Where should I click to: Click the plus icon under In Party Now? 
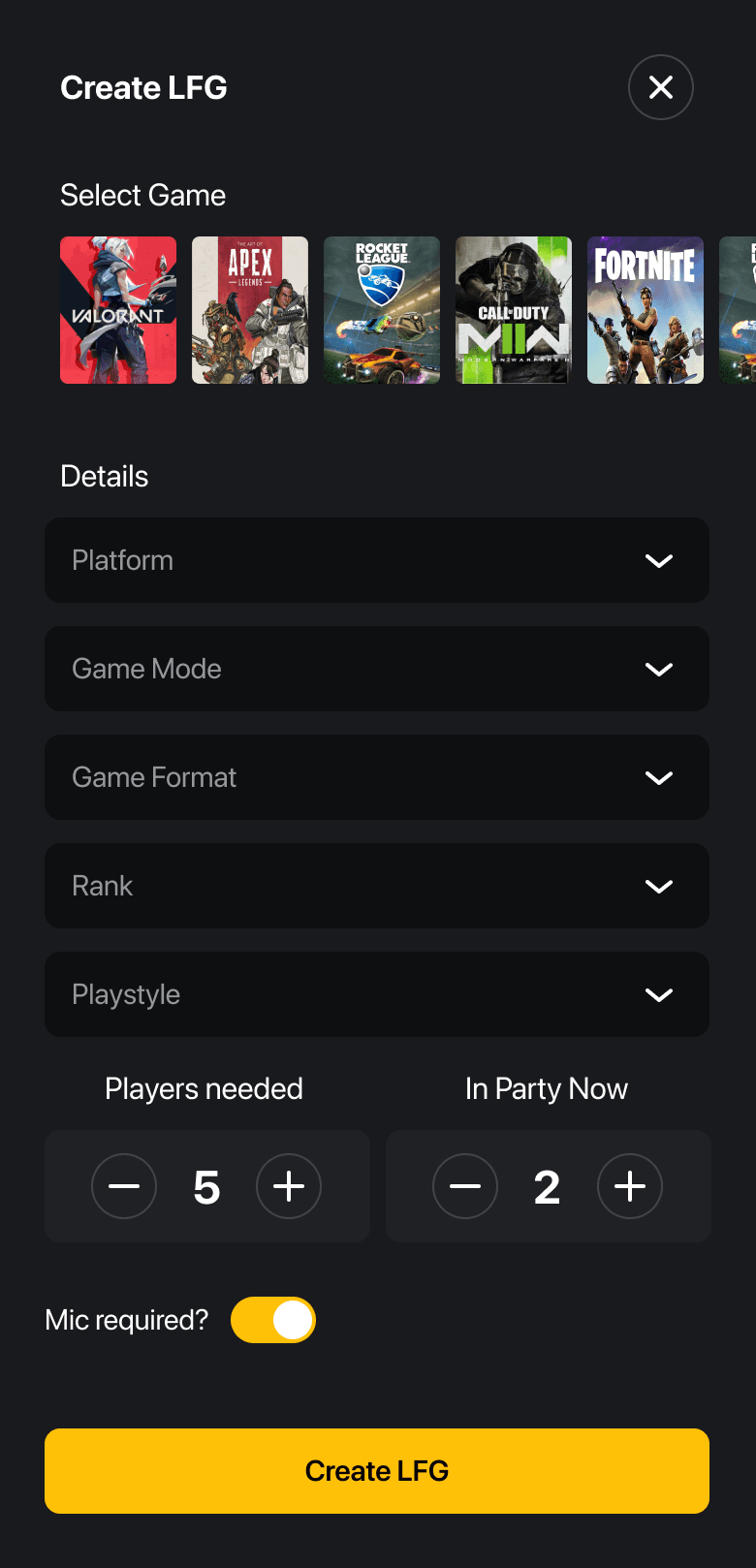[x=630, y=1186]
